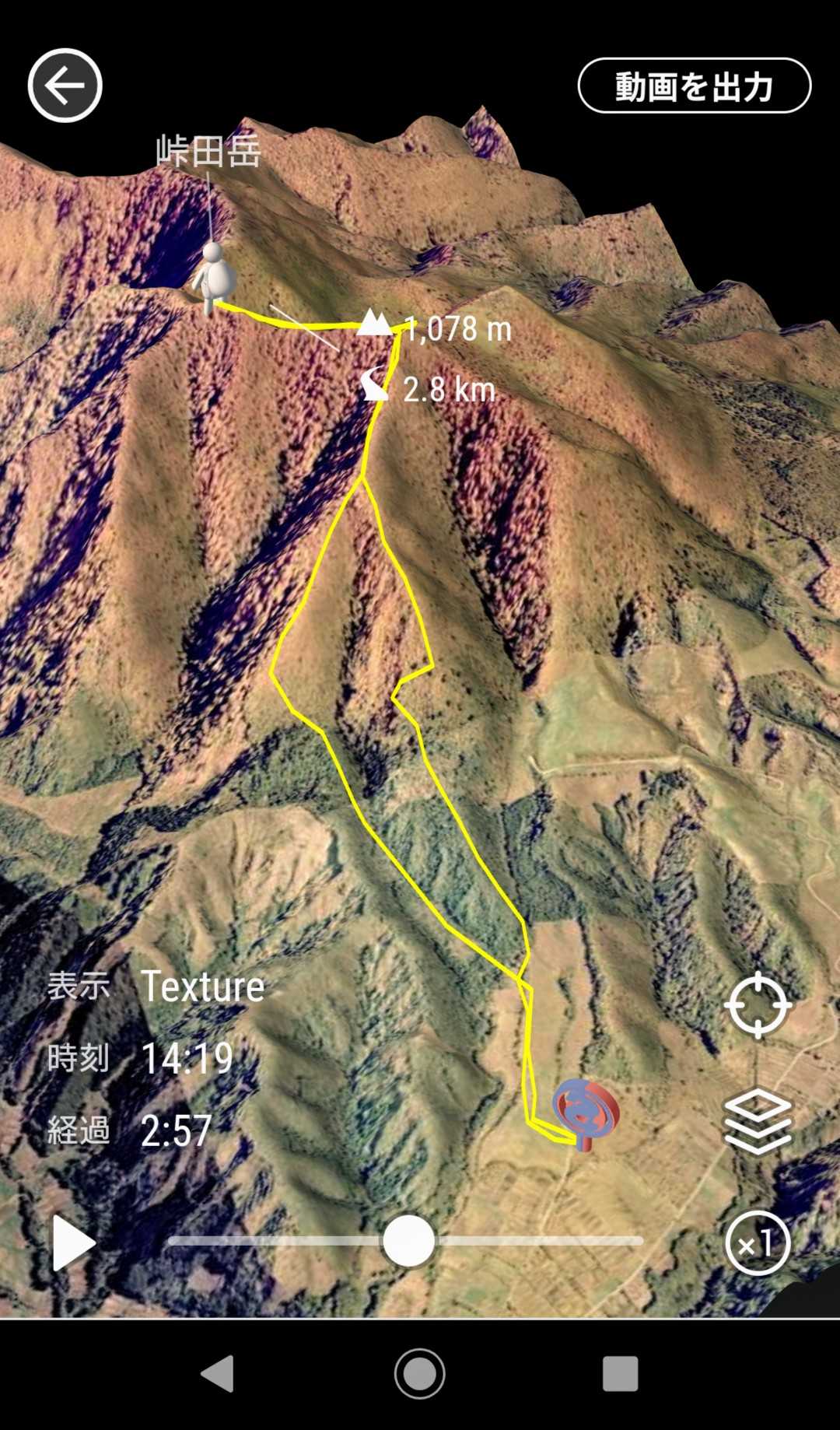Viewport: 840px width, 1430px height.
Task: Tap the 動画を出力 export video button
Action: coord(694,86)
